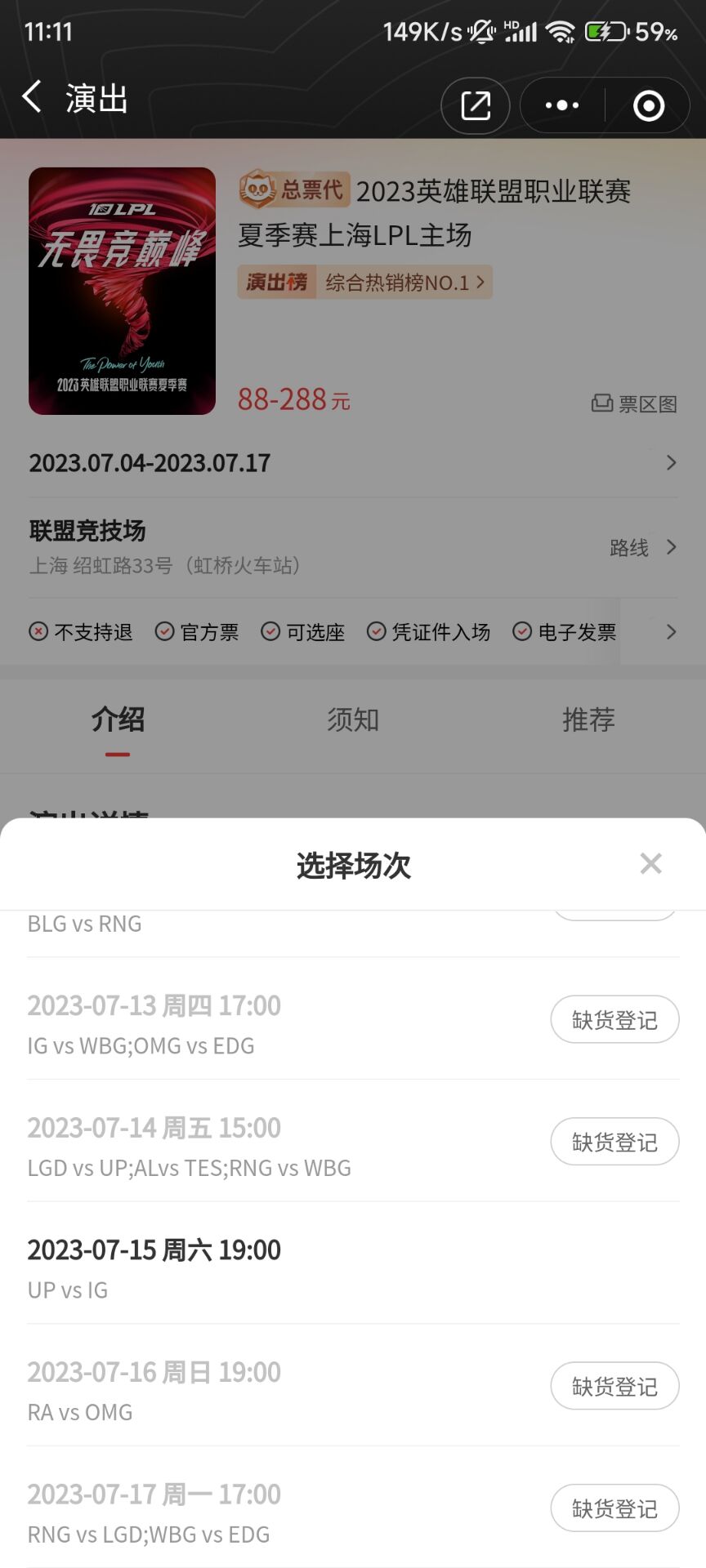Expand the 2023.07.04-2023.07.17 date row

pos(353,463)
